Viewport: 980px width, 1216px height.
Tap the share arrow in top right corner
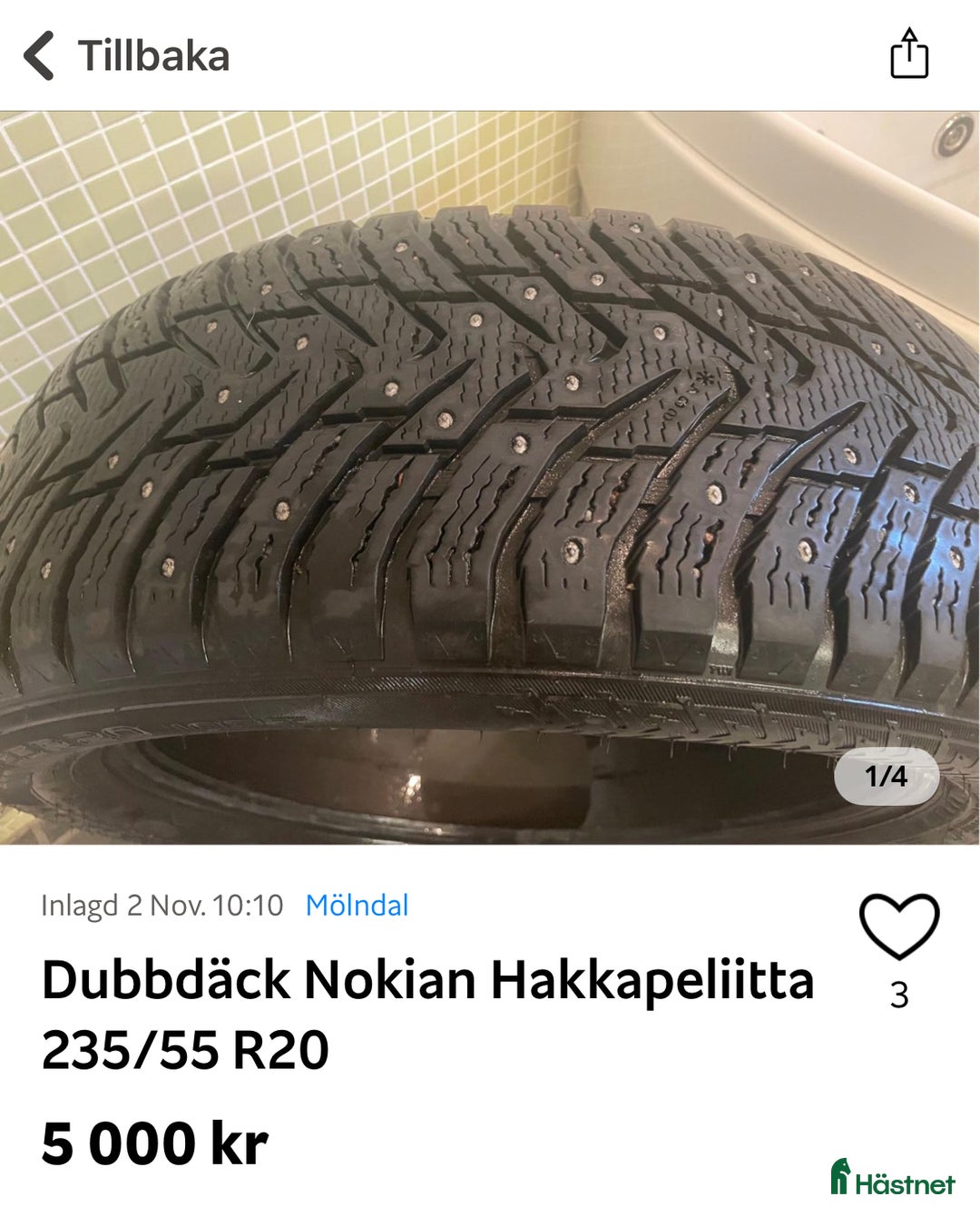click(x=912, y=54)
